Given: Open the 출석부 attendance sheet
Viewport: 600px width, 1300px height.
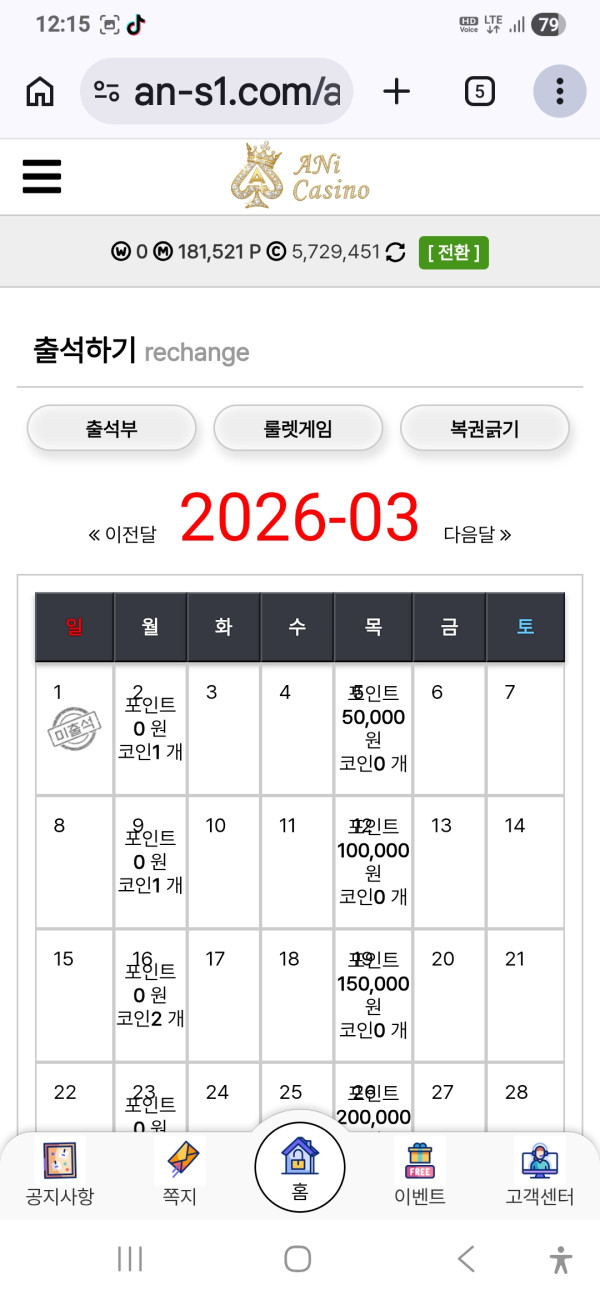Looking at the screenshot, I should click(x=111, y=429).
